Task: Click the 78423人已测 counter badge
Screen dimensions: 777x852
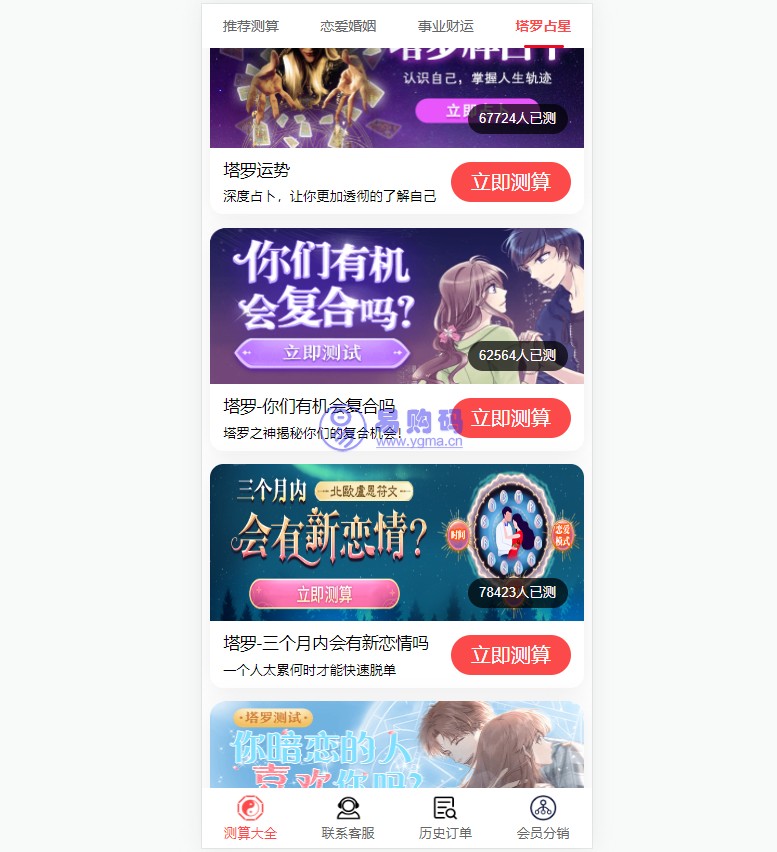Action: (x=516, y=592)
